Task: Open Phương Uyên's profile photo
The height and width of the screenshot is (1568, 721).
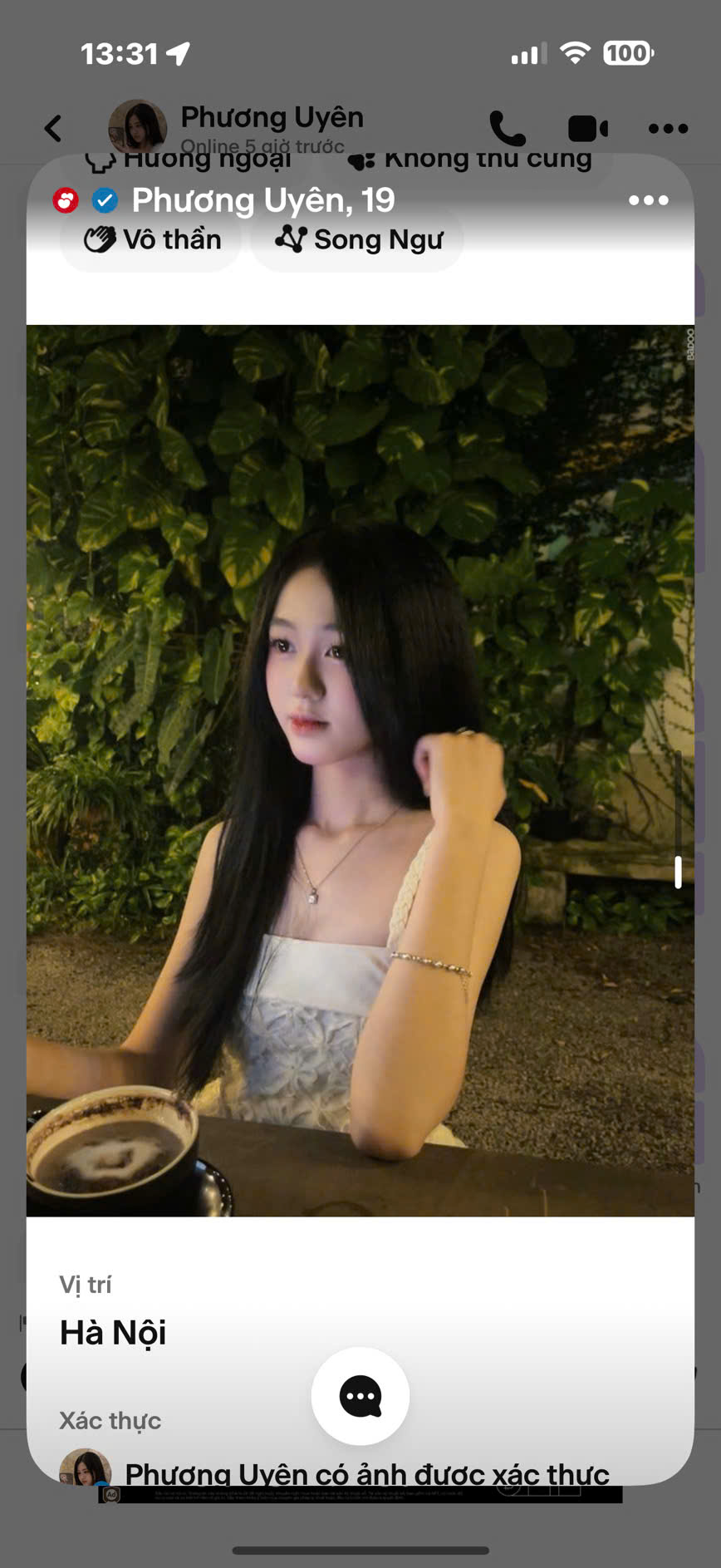Action: pos(360,770)
